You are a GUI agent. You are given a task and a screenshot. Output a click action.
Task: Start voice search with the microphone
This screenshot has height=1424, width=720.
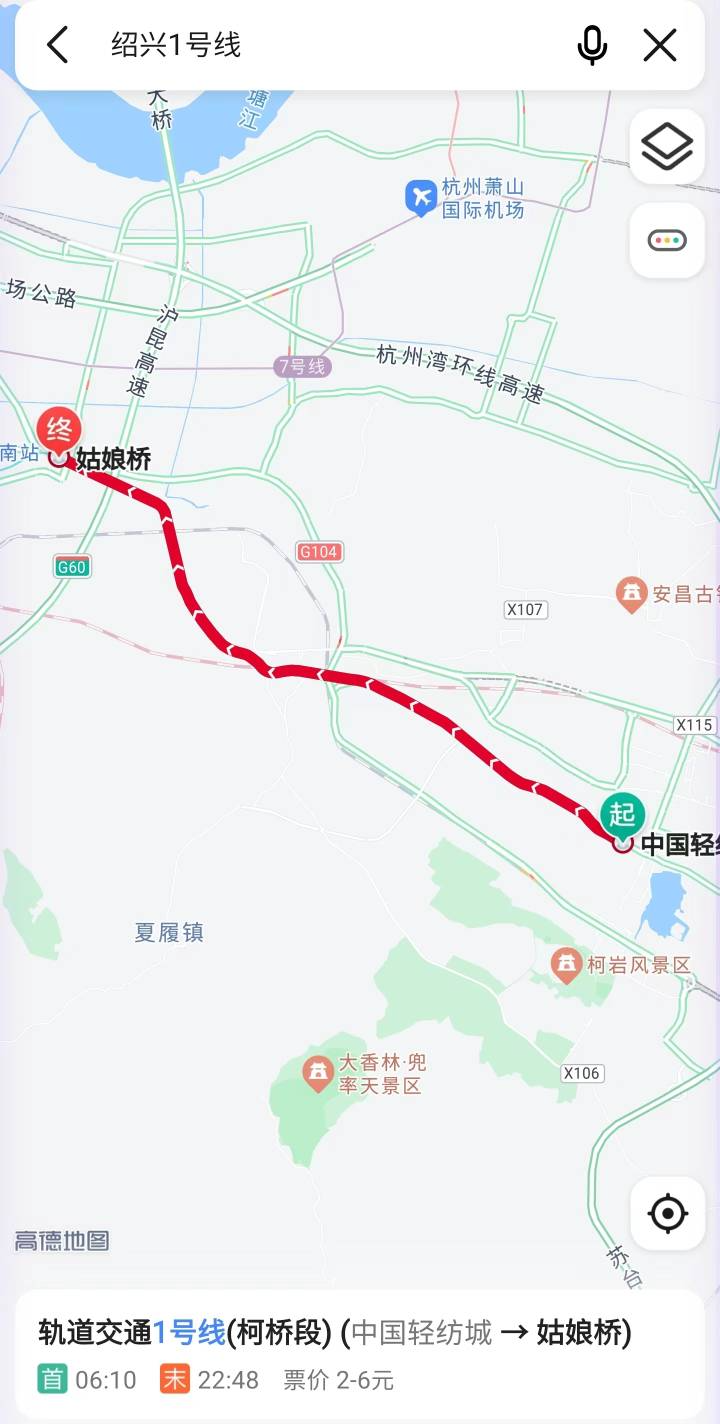pos(592,45)
